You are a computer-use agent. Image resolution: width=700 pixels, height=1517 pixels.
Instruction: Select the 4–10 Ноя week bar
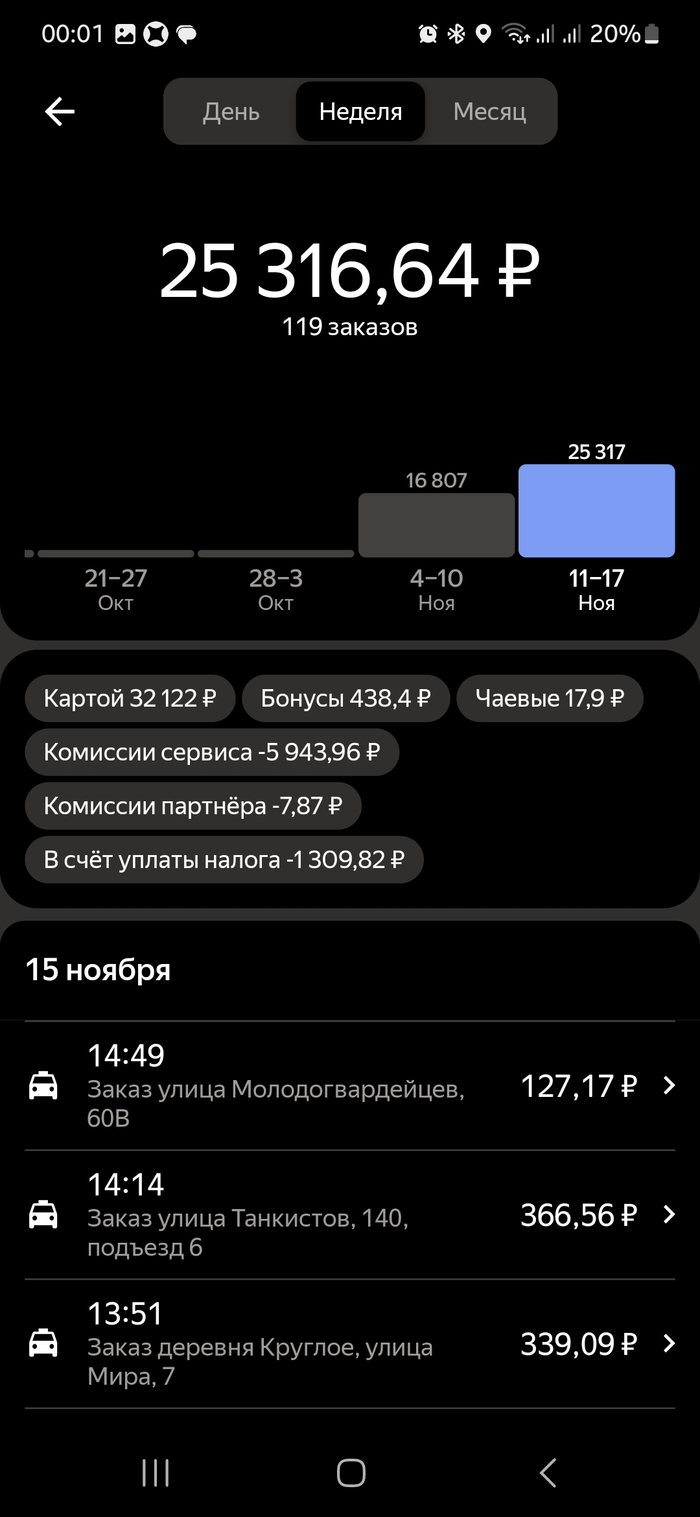tap(436, 526)
